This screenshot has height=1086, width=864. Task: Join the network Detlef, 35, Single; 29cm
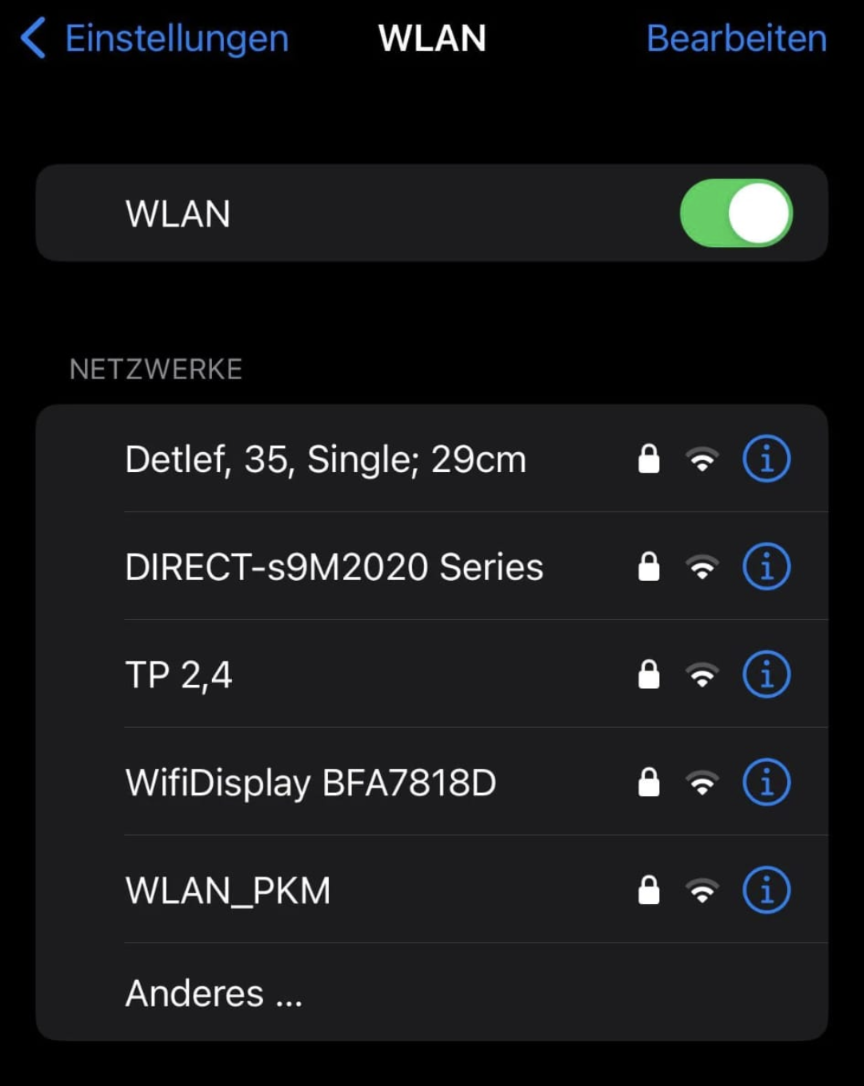pos(325,459)
